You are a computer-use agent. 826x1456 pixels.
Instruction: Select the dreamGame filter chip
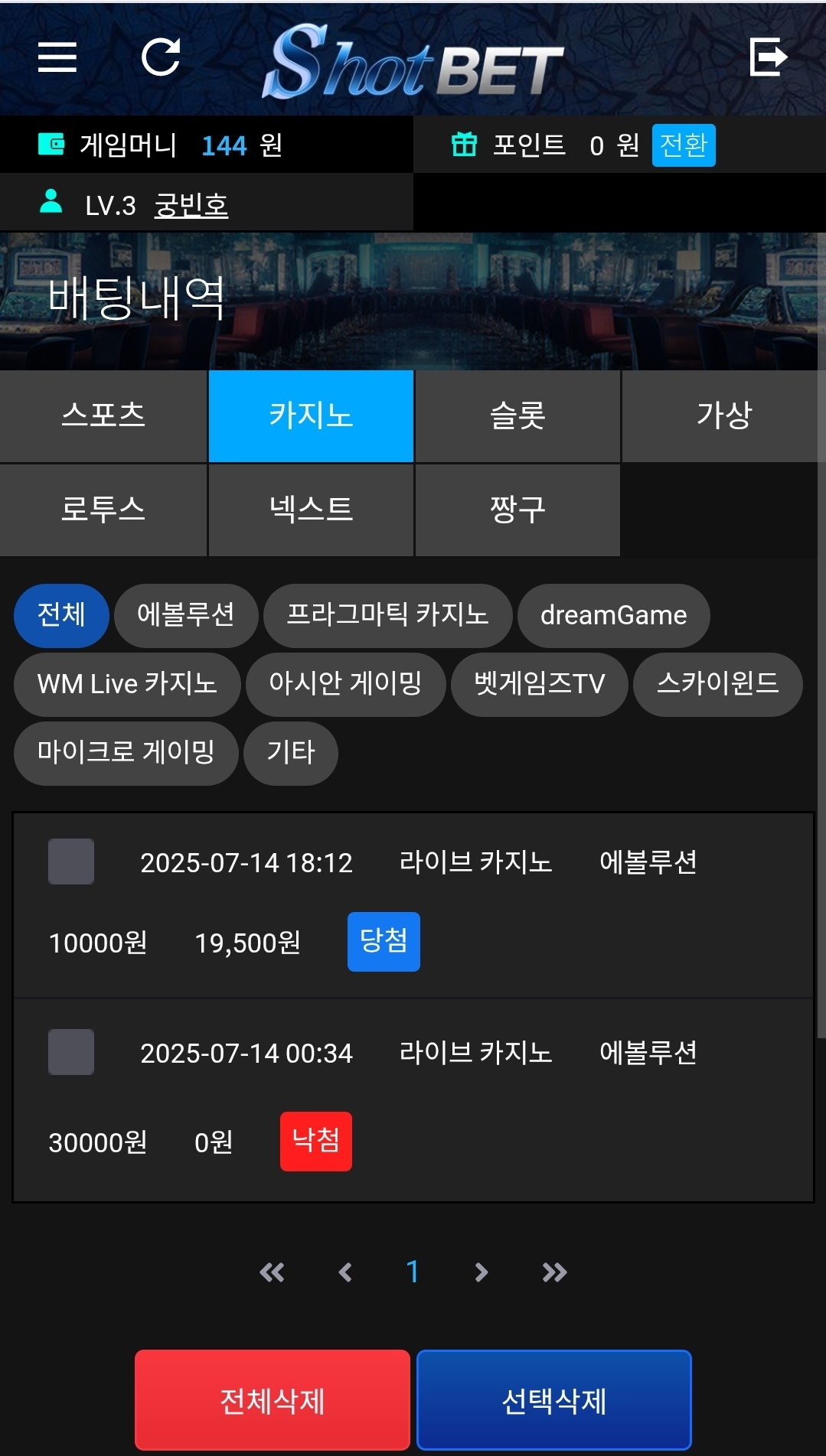pyautogui.click(x=613, y=615)
